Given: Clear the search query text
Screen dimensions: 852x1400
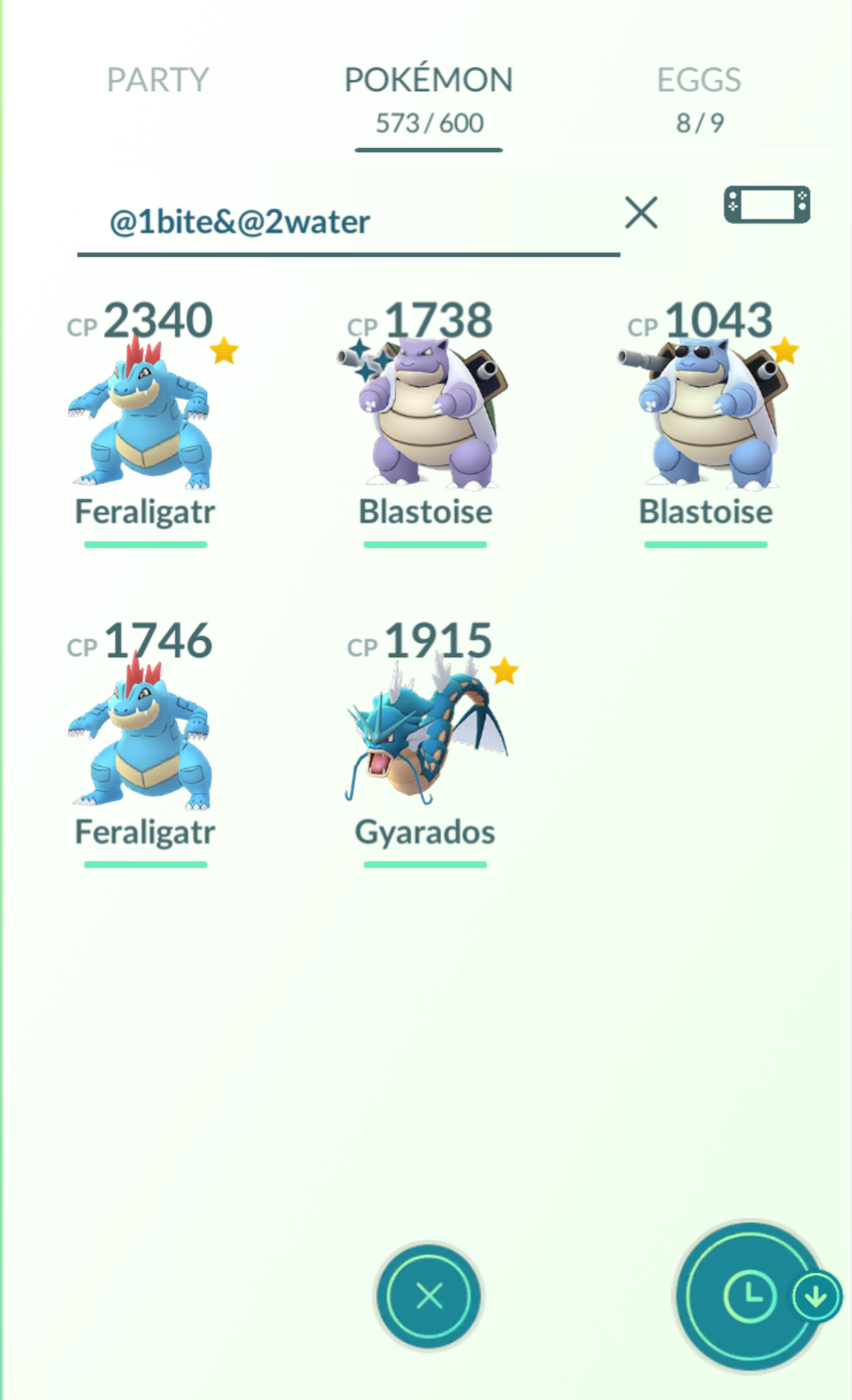Looking at the screenshot, I should 641,213.
